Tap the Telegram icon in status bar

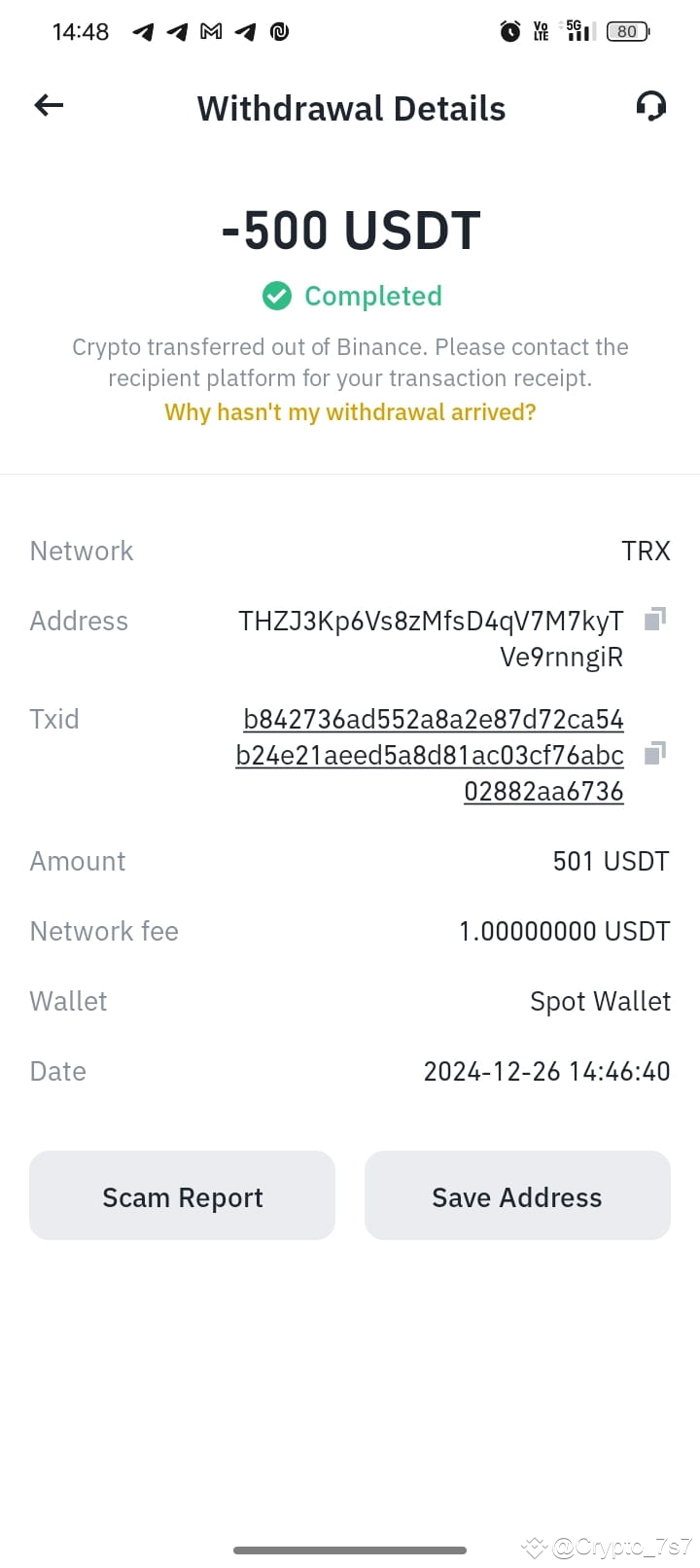pyautogui.click(x=141, y=30)
